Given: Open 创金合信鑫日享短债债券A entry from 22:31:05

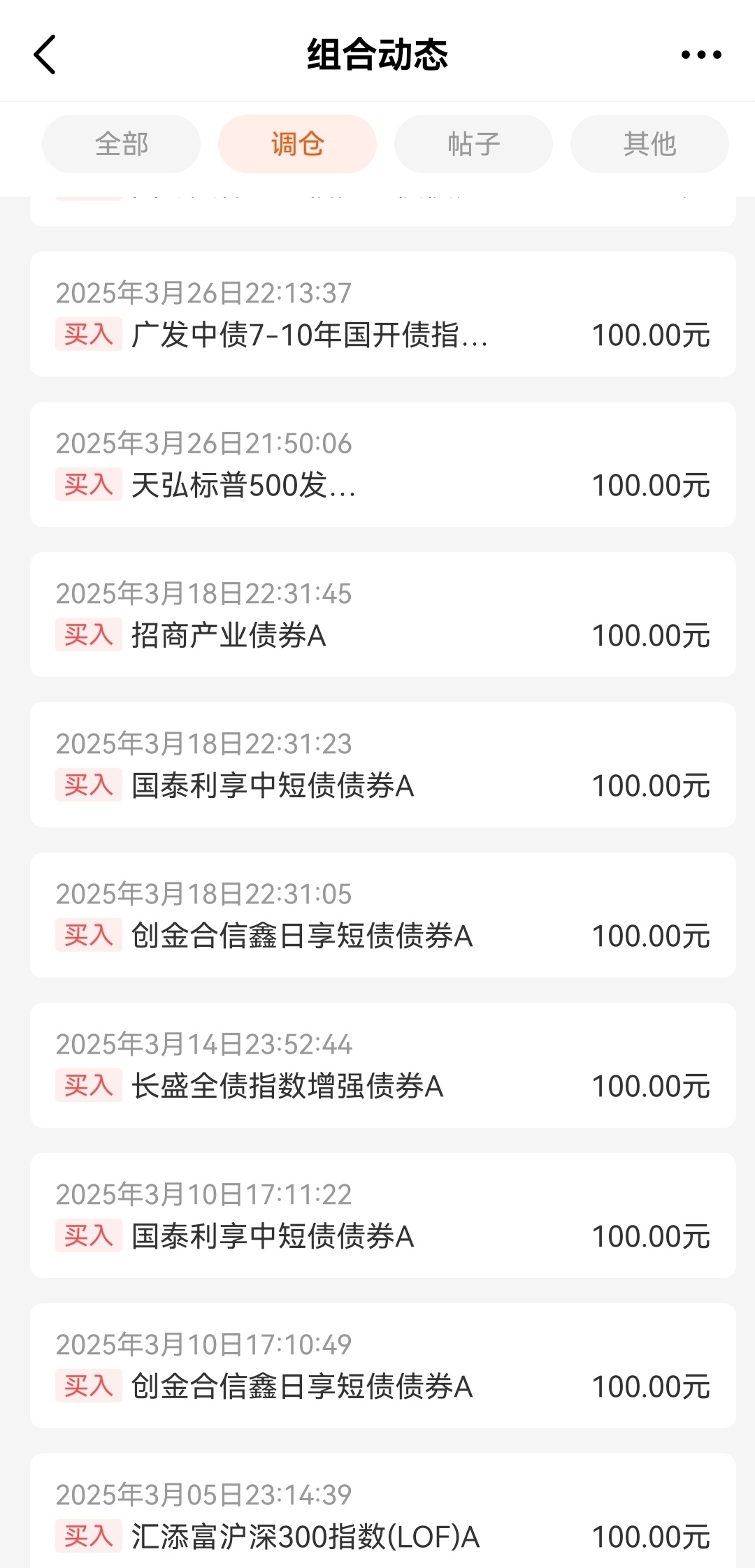Looking at the screenshot, I should coord(383,915).
